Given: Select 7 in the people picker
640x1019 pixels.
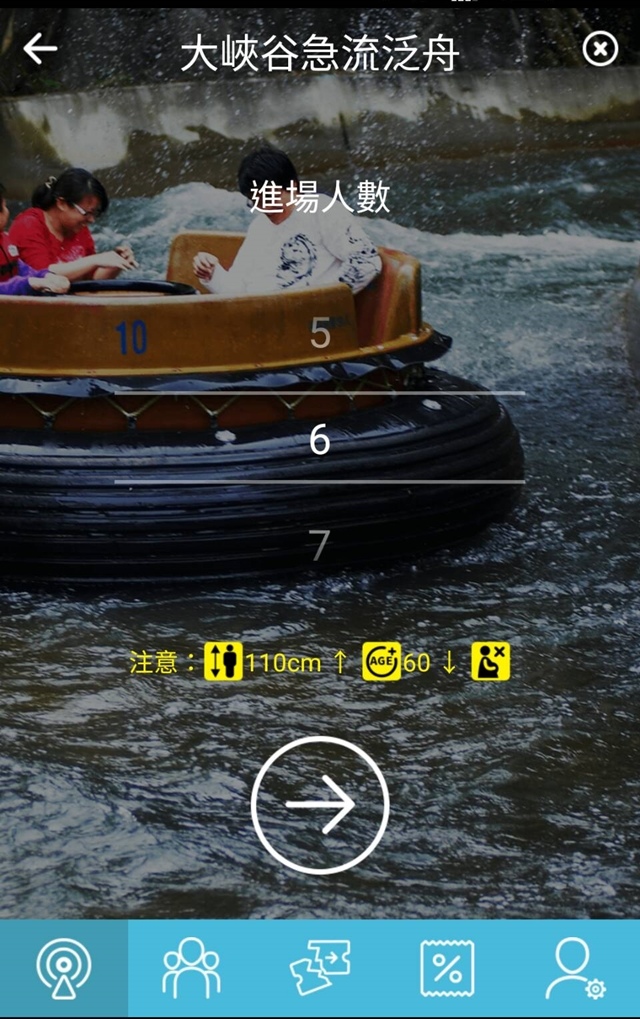Looking at the screenshot, I should pyautogui.click(x=319, y=545).
